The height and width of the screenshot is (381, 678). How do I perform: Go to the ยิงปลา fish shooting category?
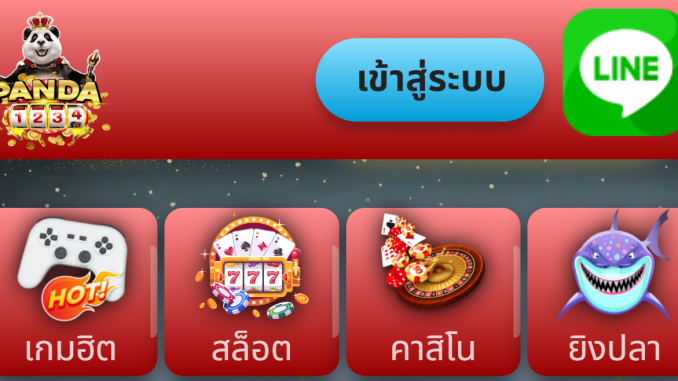(603, 291)
